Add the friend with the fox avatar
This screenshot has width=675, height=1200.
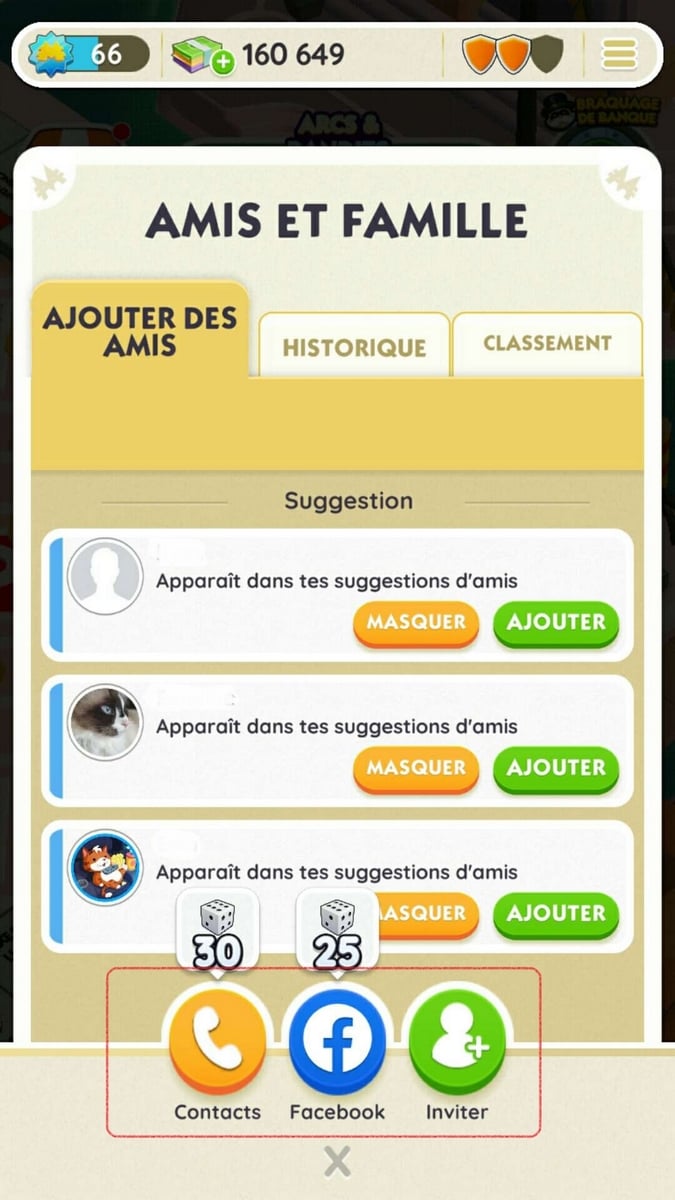click(556, 913)
